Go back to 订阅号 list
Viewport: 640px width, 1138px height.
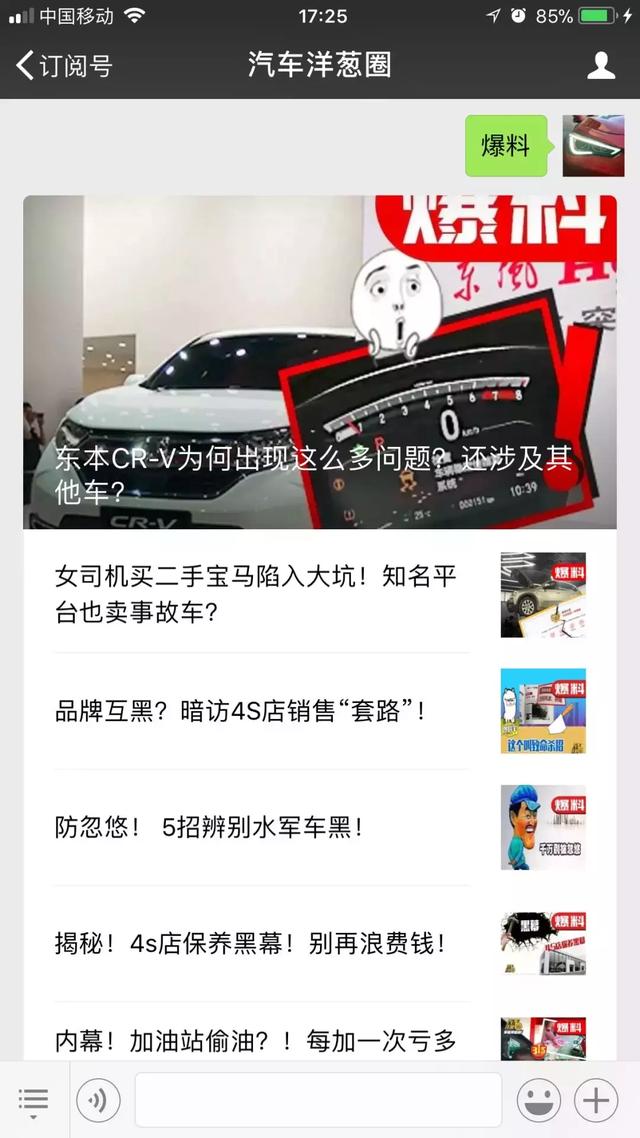pos(64,65)
